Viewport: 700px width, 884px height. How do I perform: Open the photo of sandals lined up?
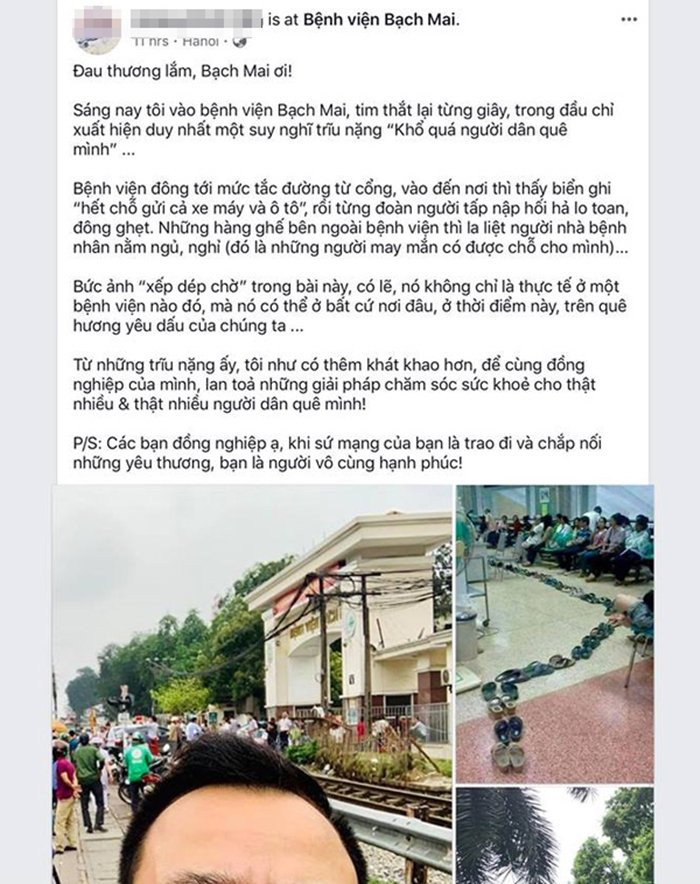pyautogui.click(x=554, y=633)
